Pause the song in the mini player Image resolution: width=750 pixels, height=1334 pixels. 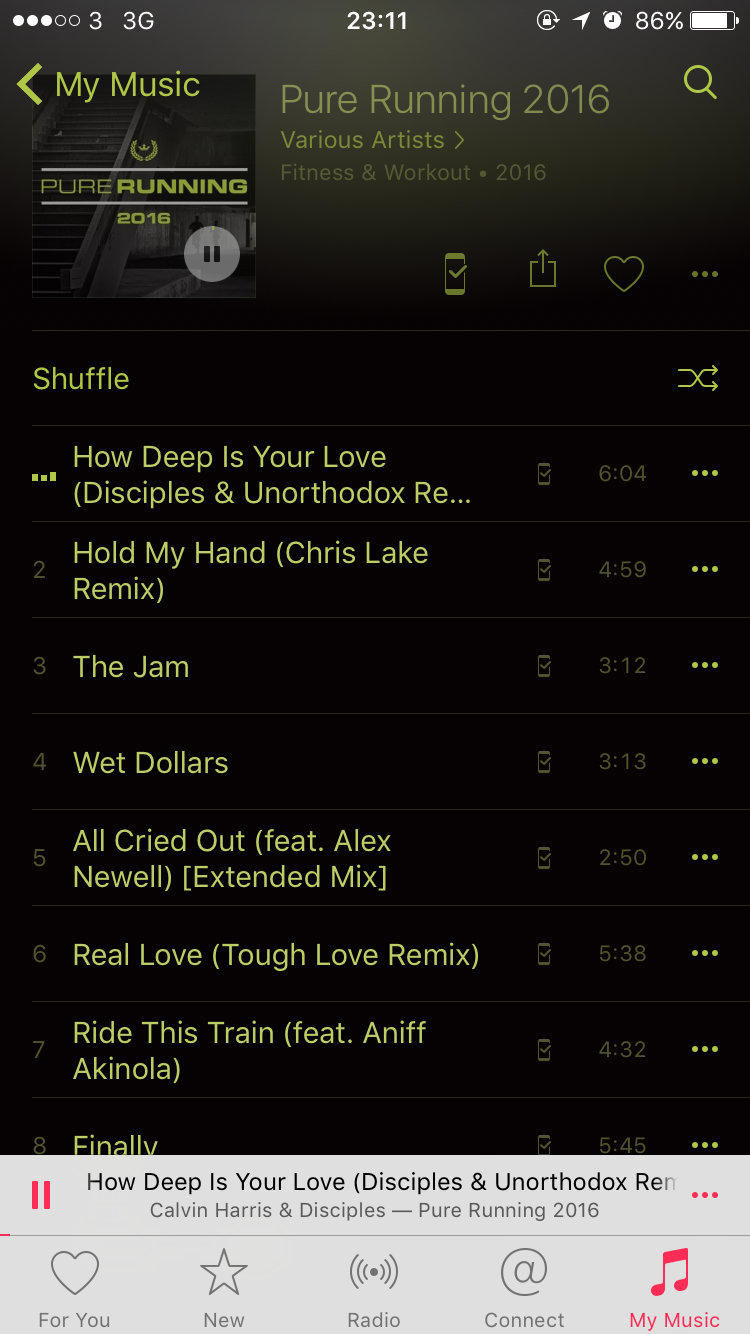tap(41, 1195)
